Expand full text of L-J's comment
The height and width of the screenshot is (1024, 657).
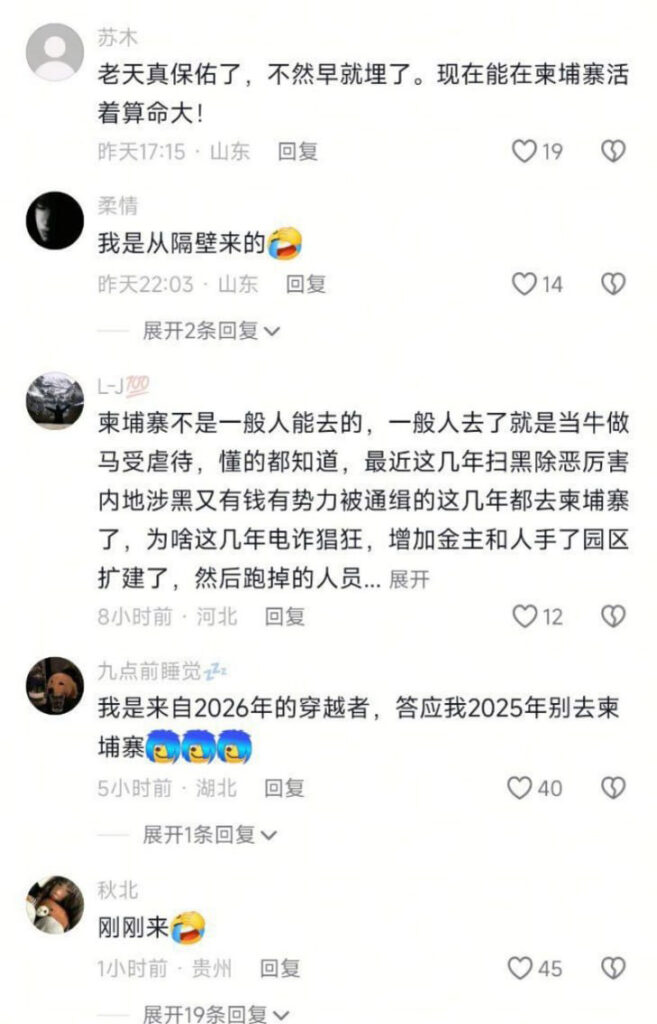point(408,579)
